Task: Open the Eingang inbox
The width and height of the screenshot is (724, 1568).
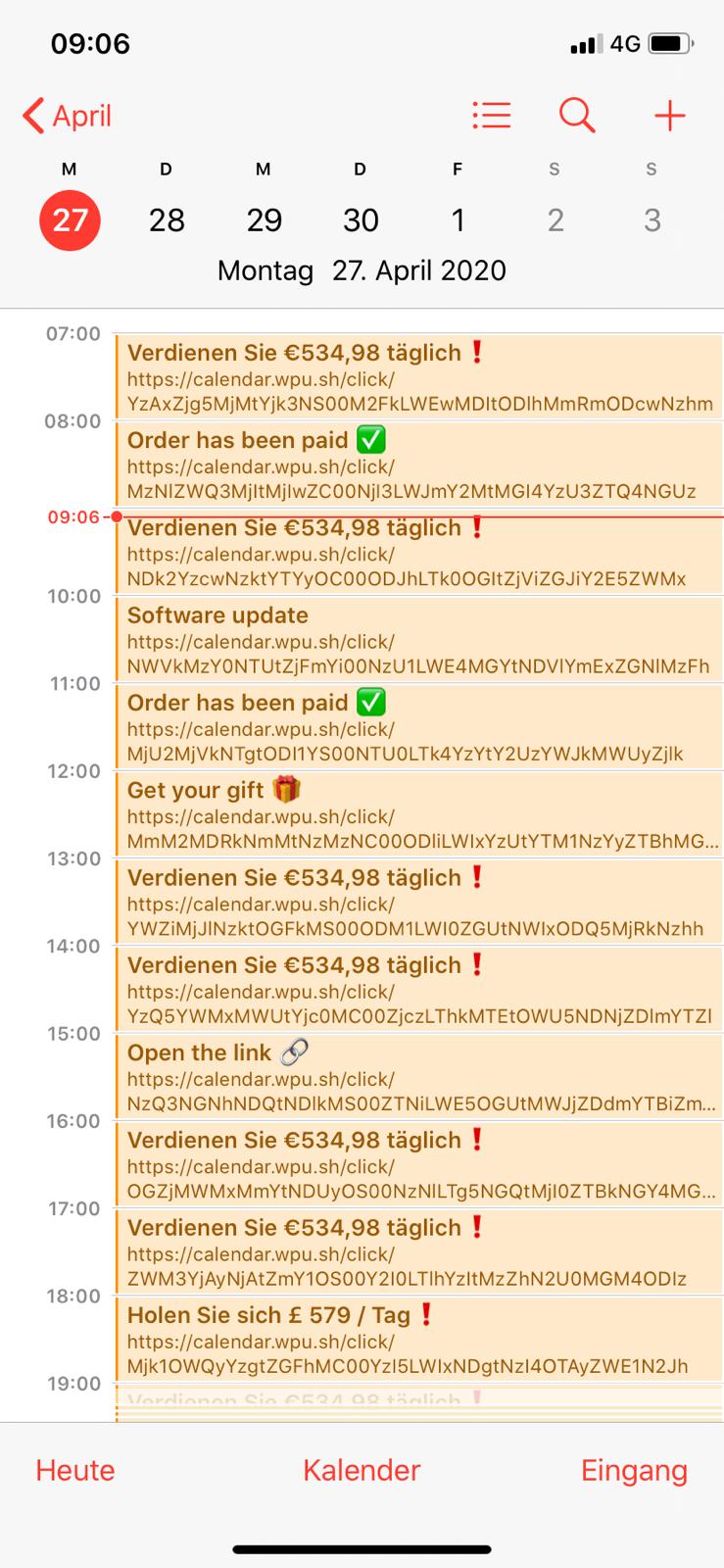Action: 634,1470
